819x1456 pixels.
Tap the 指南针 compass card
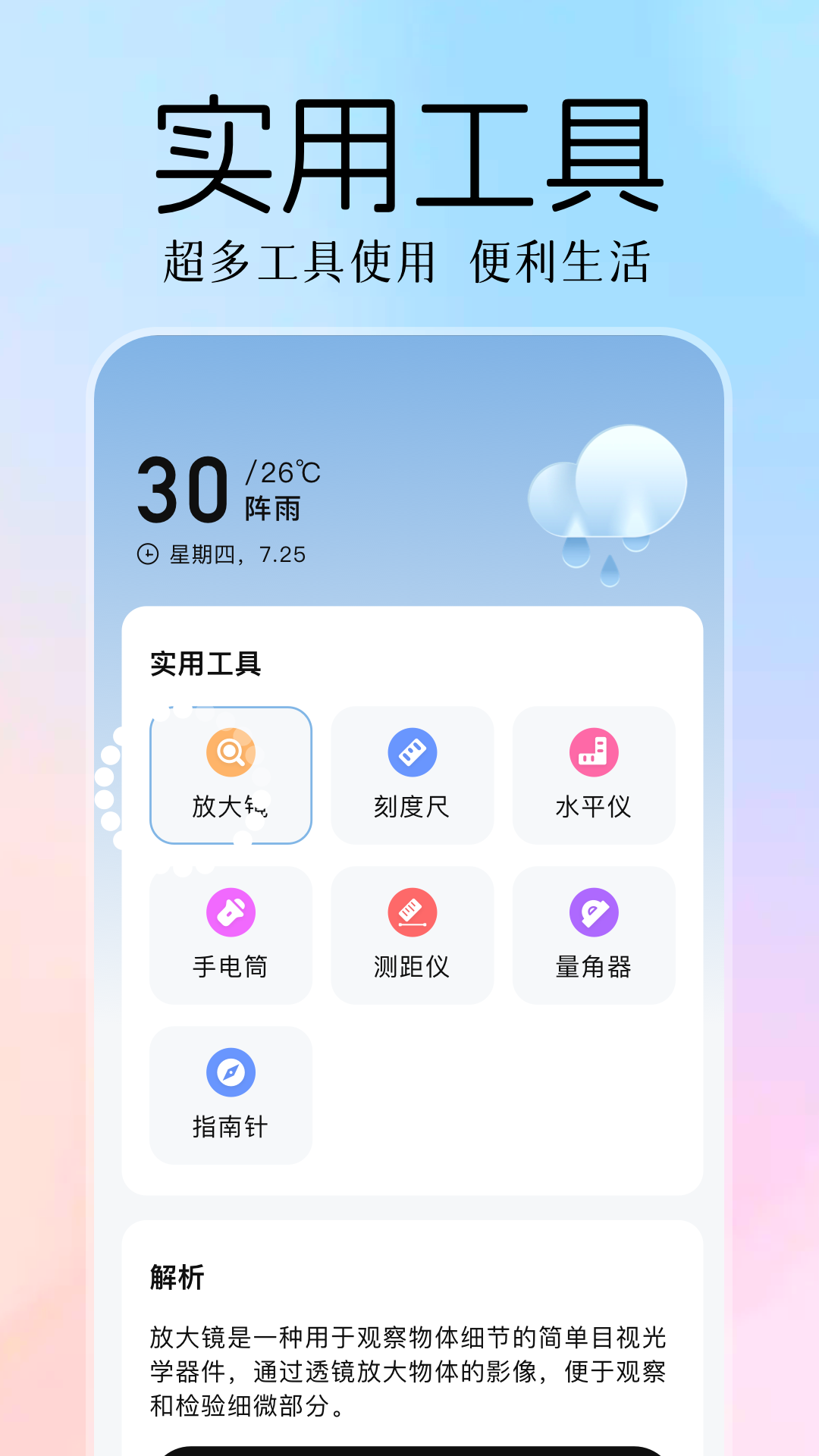tap(230, 1094)
